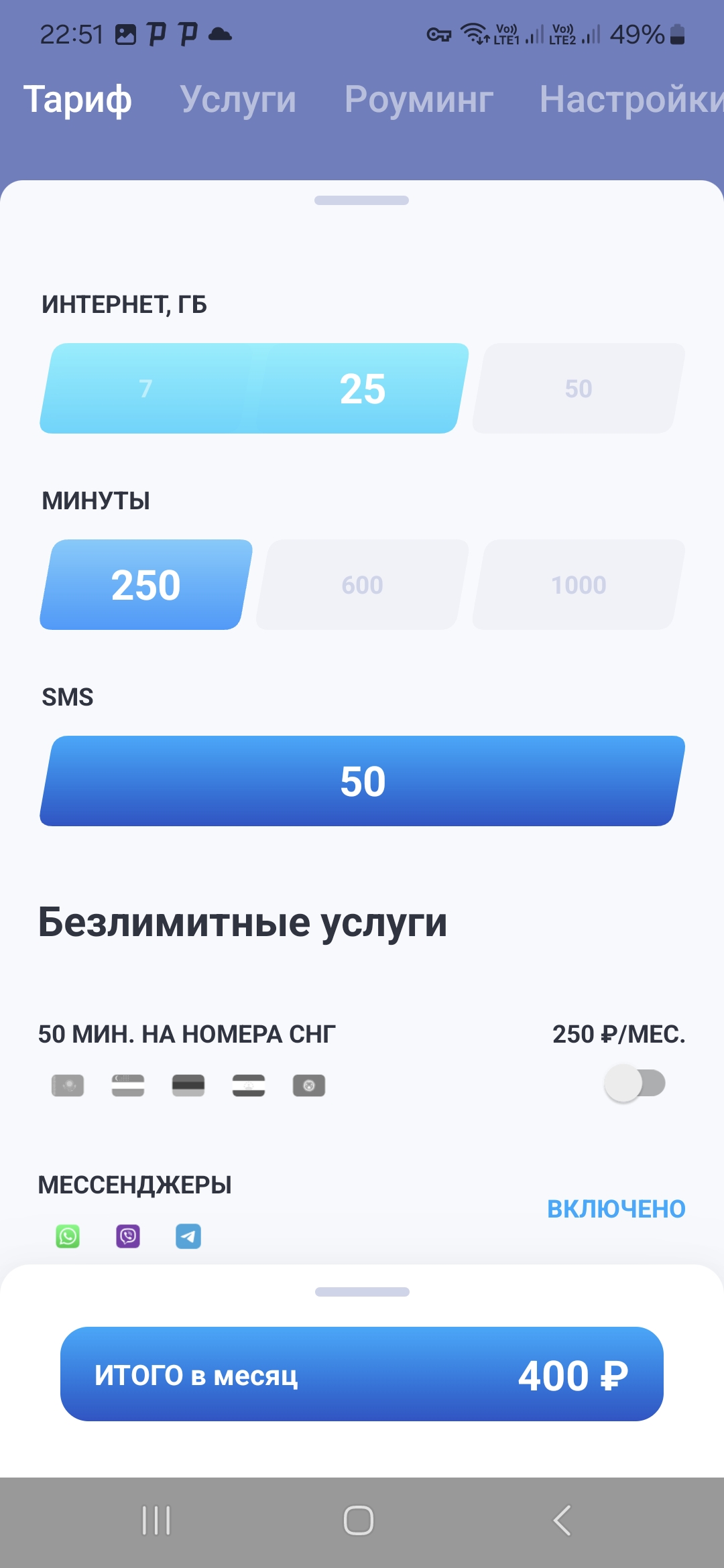The width and height of the screenshot is (724, 1568).
Task: Switch to the Услуги tab
Action: (x=238, y=101)
